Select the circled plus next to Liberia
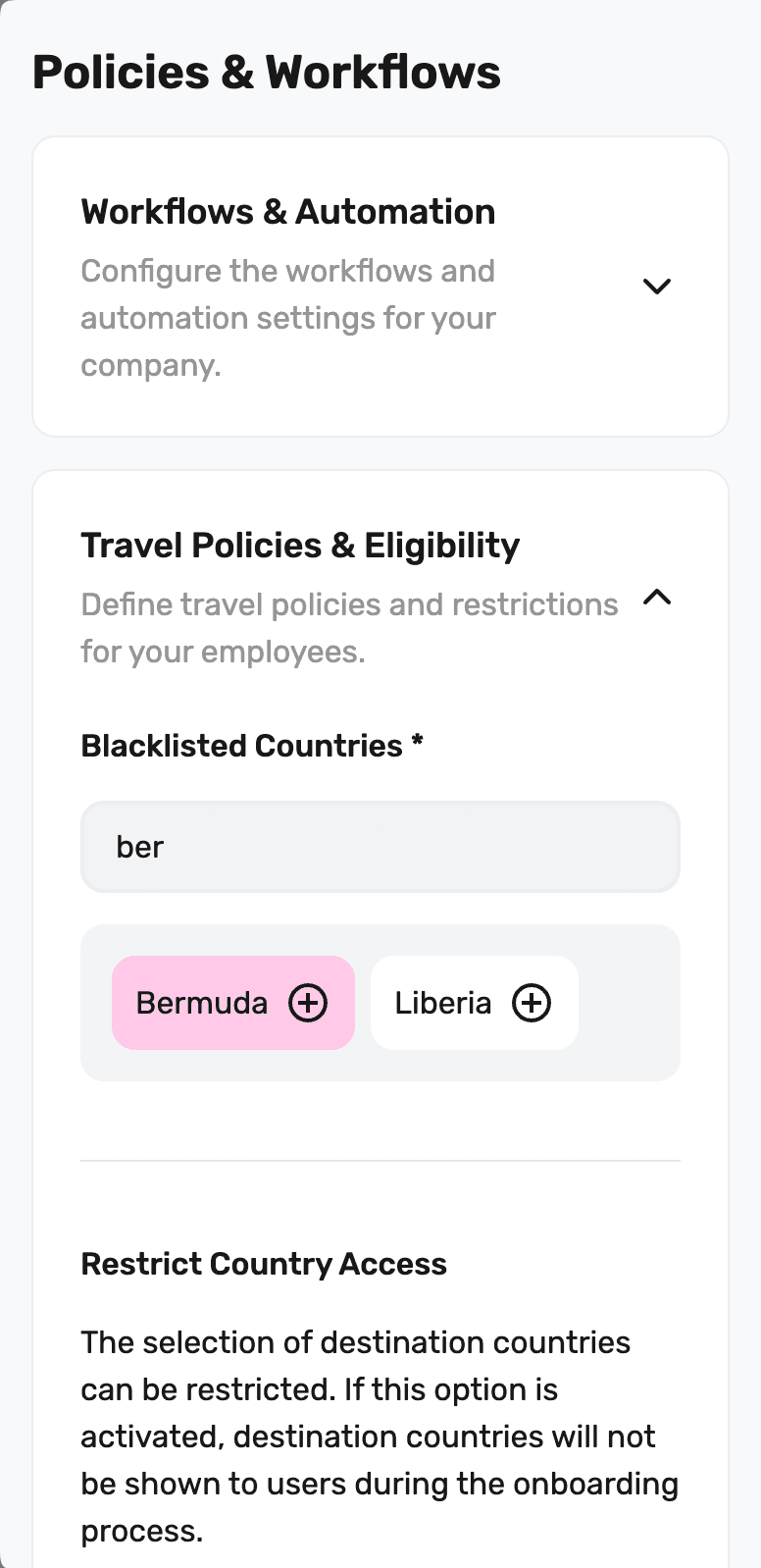This screenshot has width=761, height=1568. (531, 1002)
